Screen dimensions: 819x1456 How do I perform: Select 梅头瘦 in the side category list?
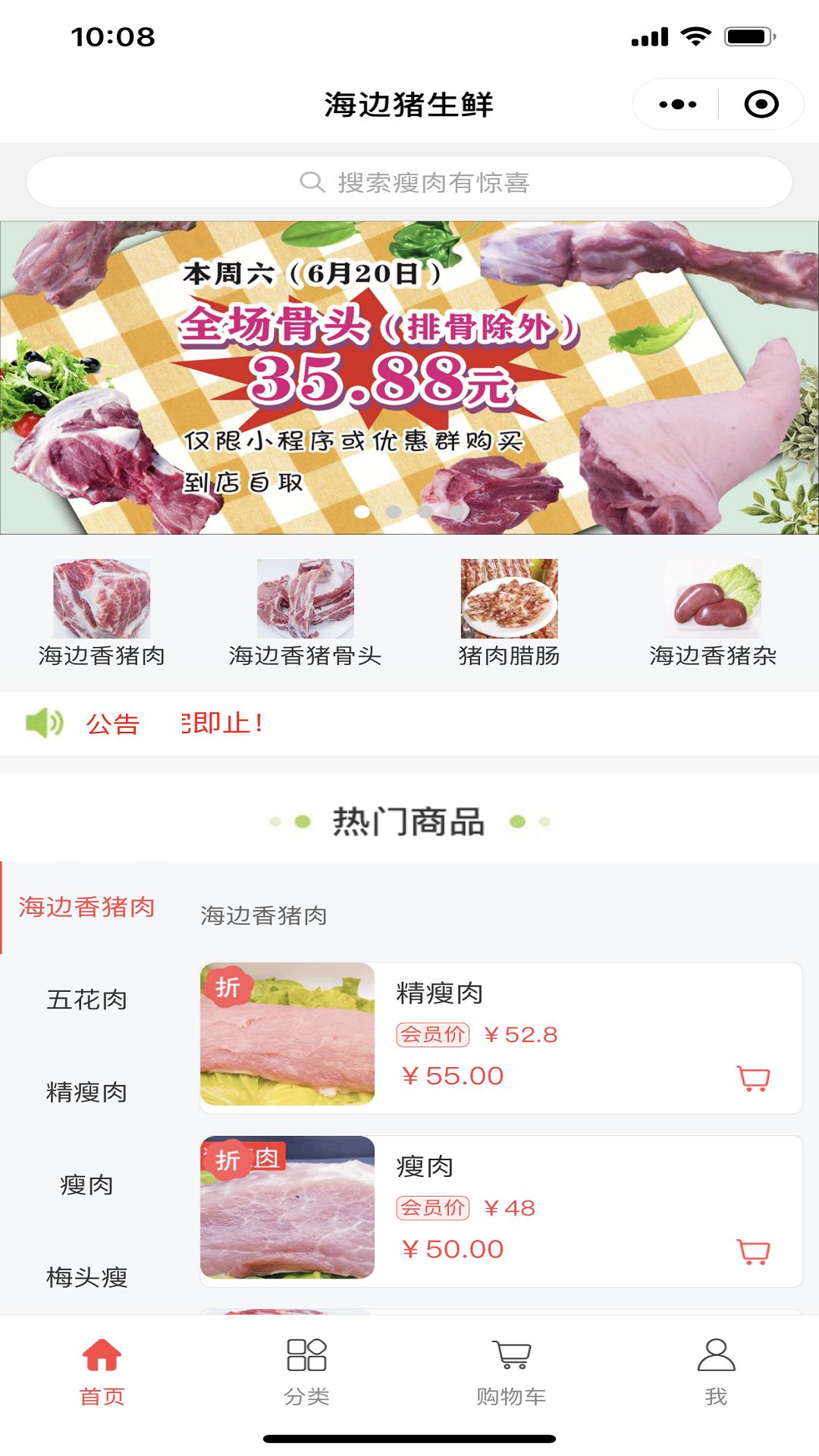tap(86, 1277)
